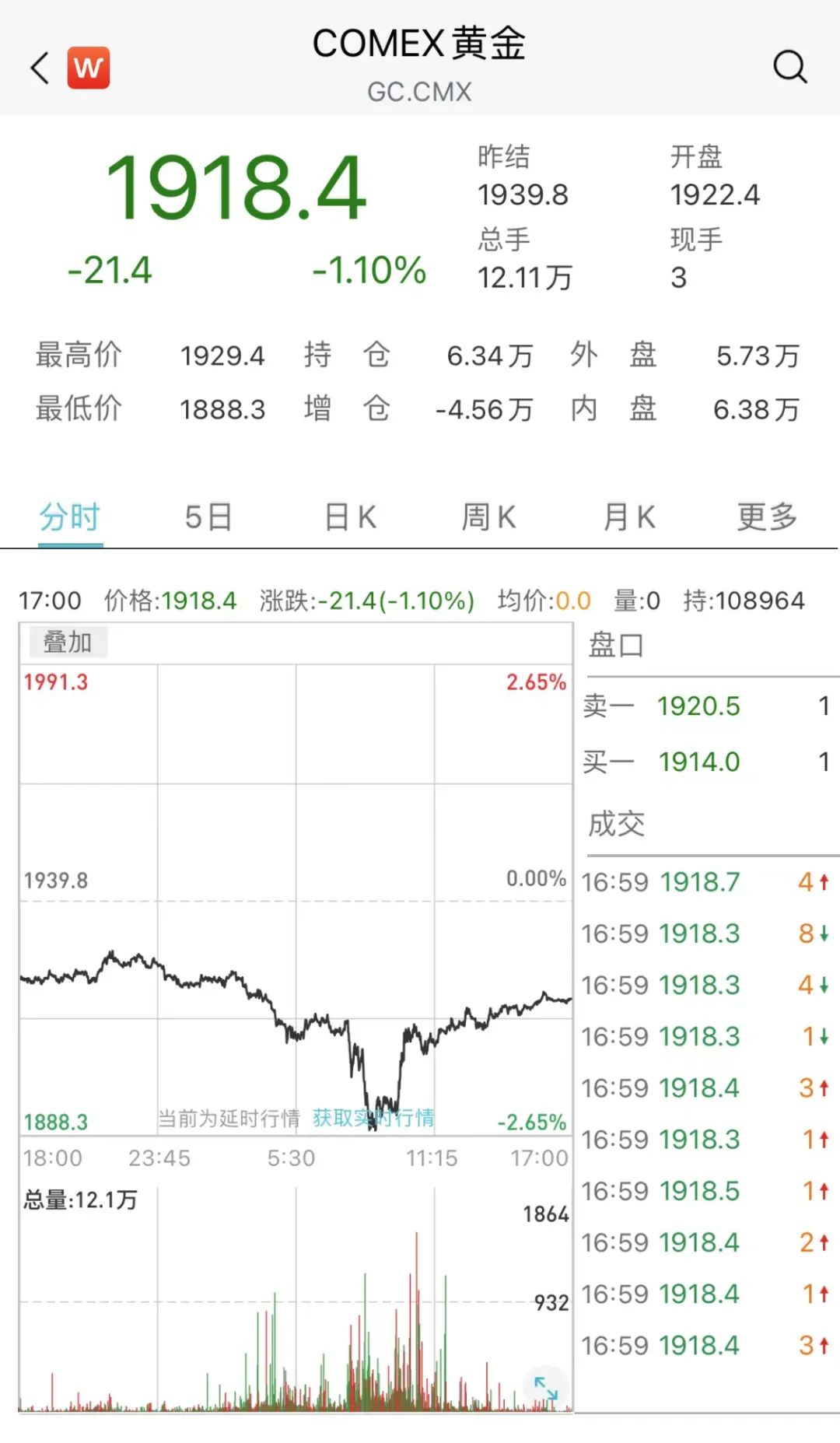Image resolution: width=840 pixels, height=1443 pixels.
Task: Open the 更多 chart options
Action: pyautogui.click(x=768, y=517)
